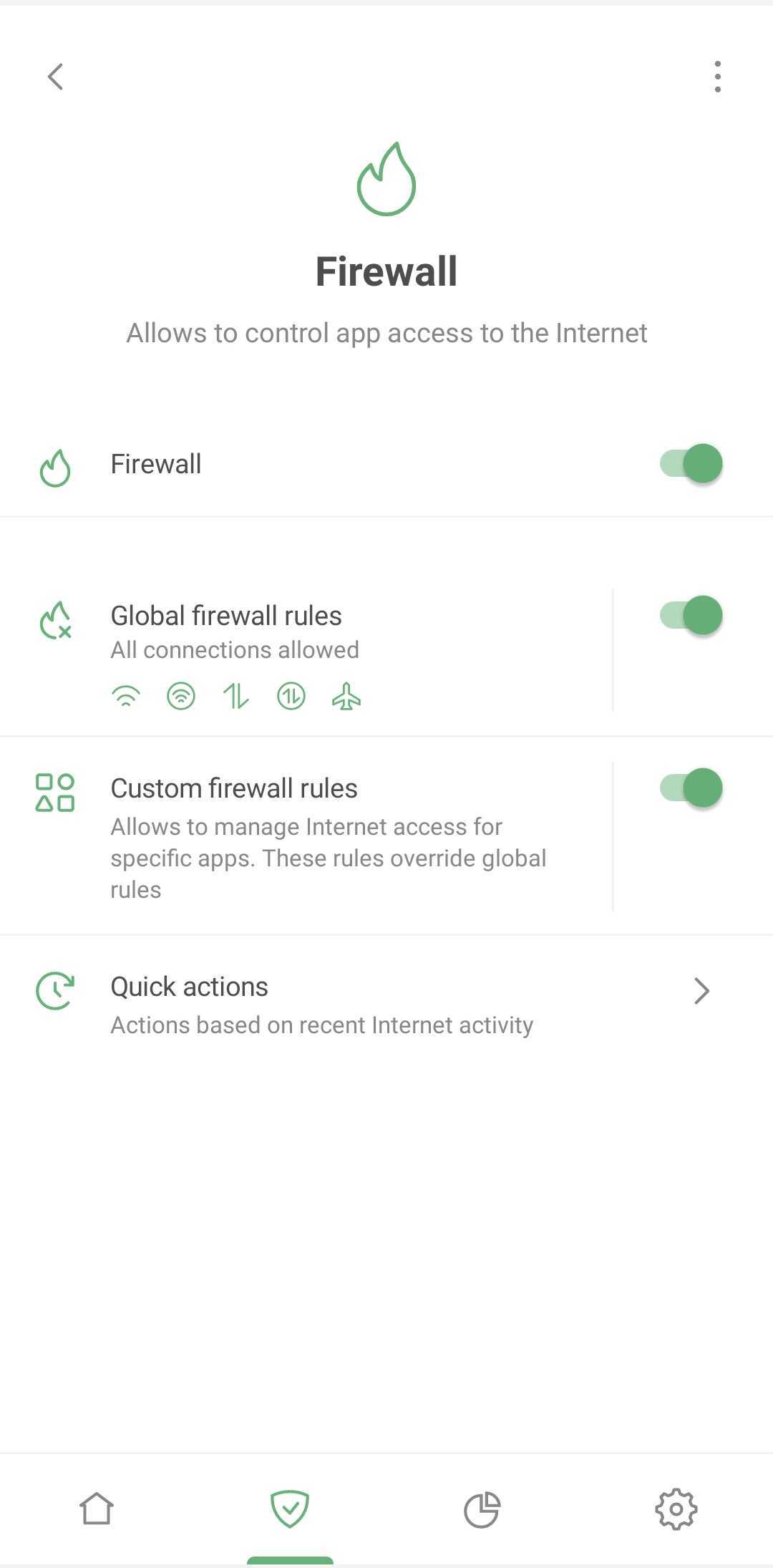Turn off Global firewall rules
This screenshot has height=1568, width=773.
pos(689,614)
